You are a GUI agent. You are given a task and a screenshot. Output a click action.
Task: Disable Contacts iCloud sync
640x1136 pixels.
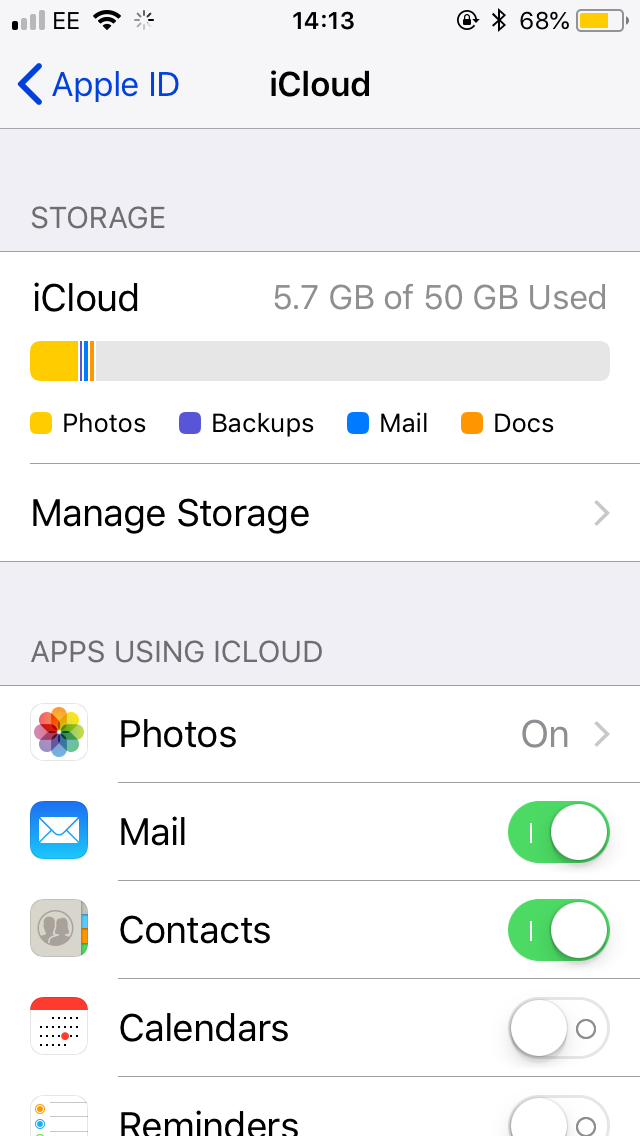point(558,930)
